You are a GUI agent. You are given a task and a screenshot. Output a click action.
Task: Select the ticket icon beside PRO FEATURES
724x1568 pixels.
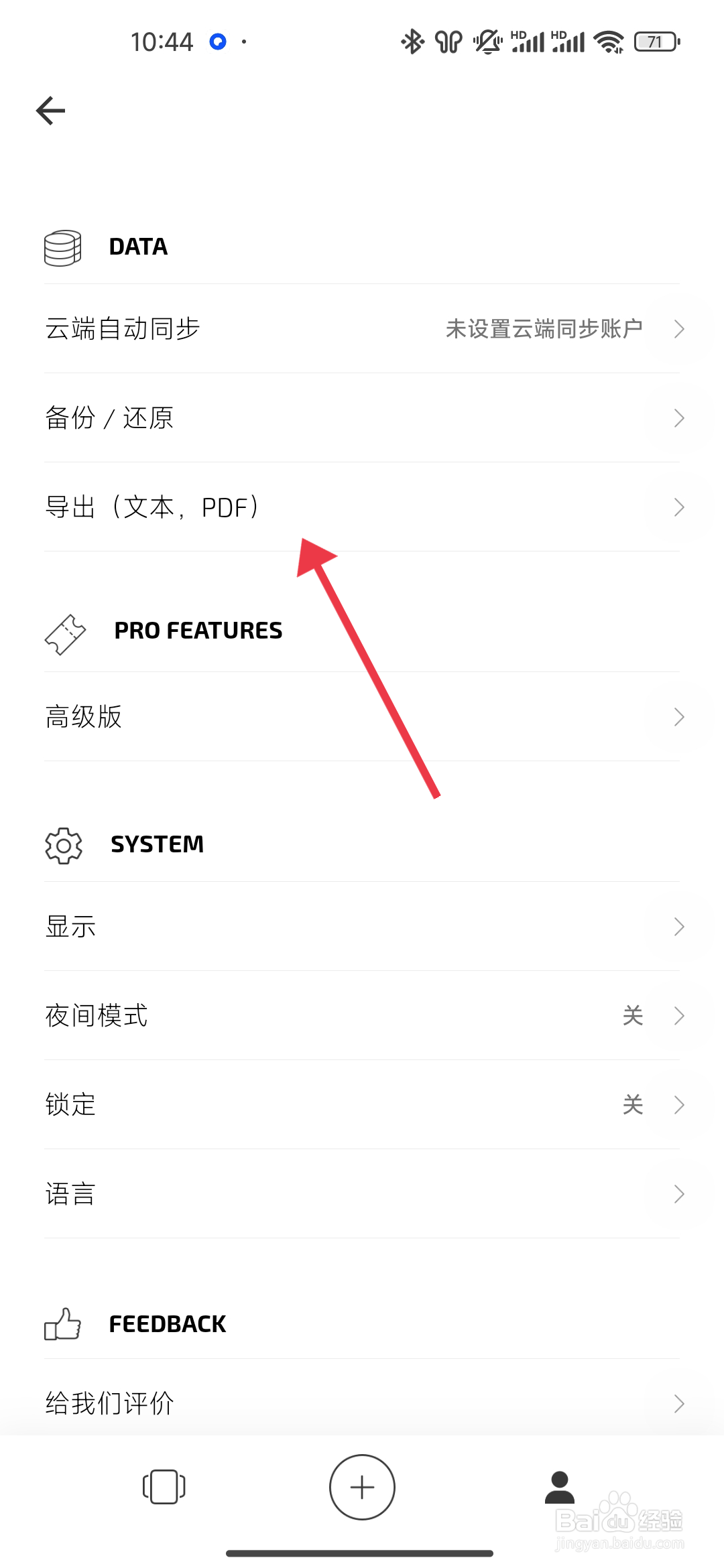(x=64, y=631)
